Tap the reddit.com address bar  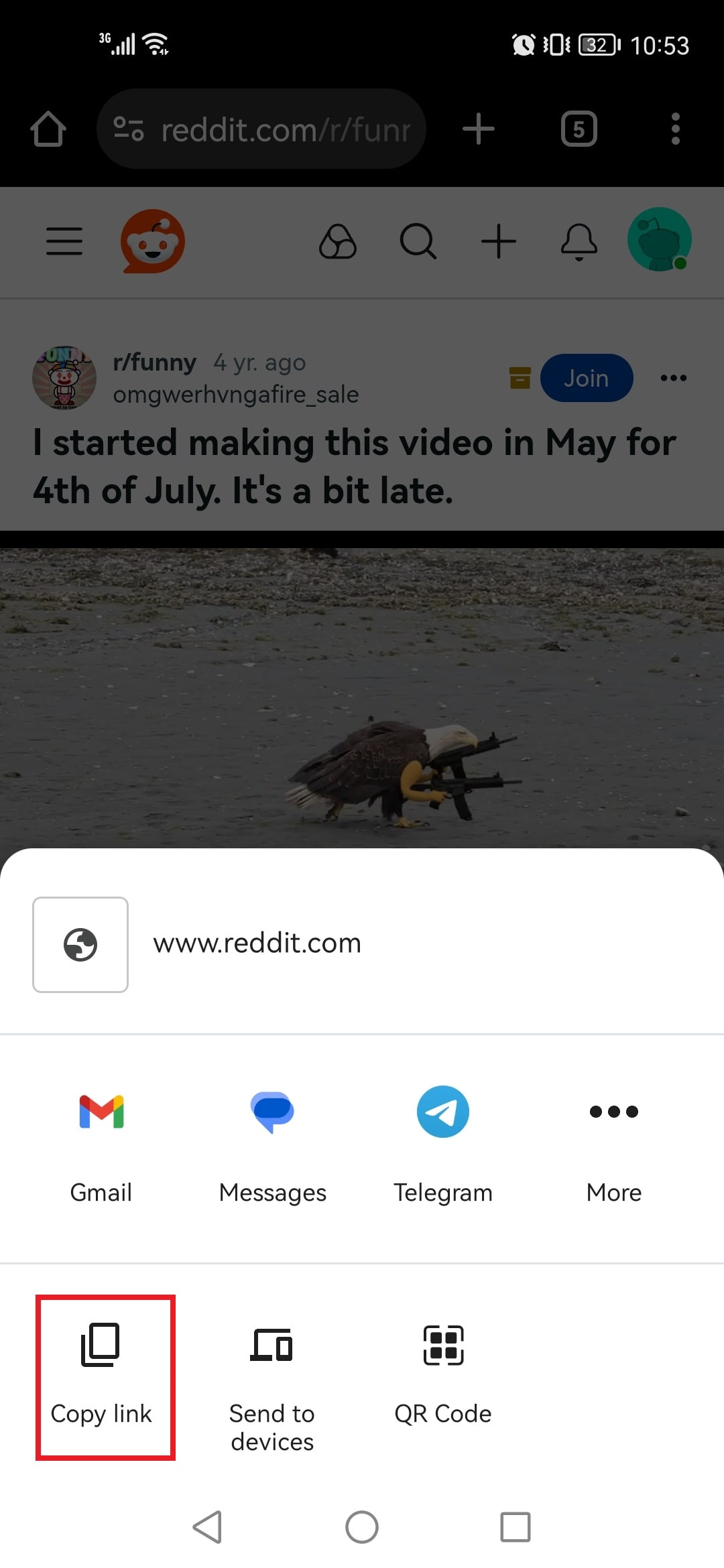tap(261, 129)
